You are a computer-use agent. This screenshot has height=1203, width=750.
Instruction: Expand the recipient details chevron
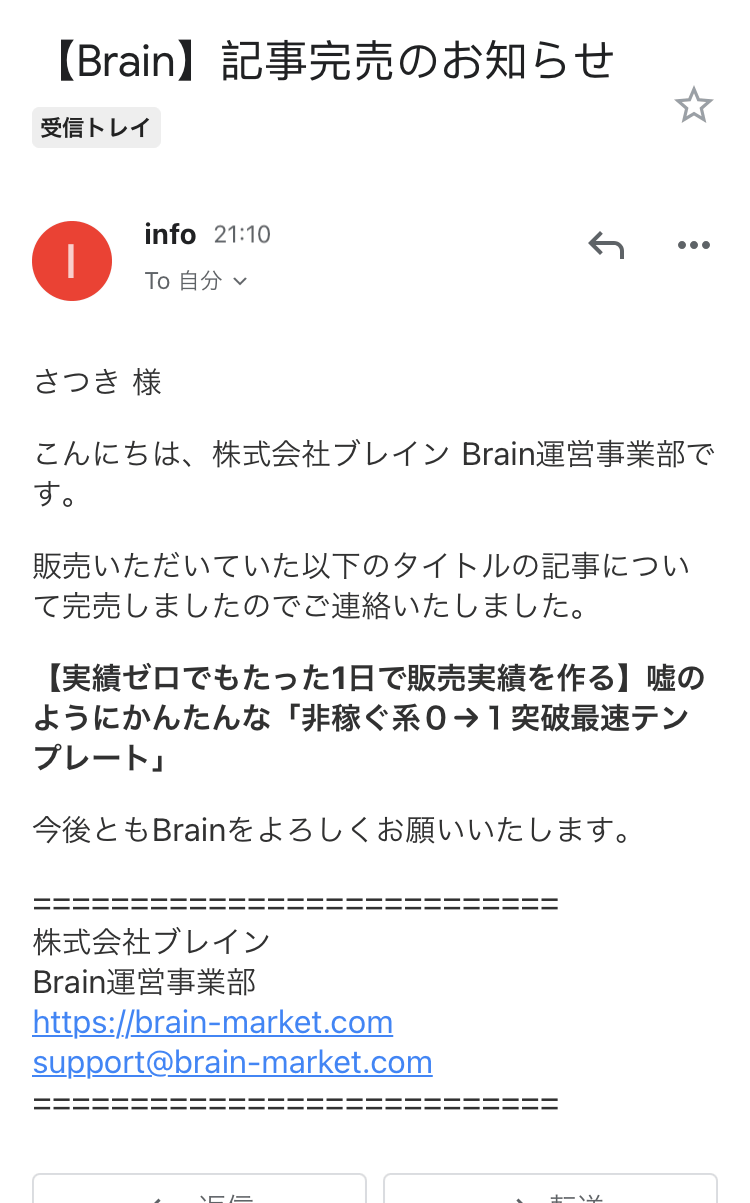[240, 282]
